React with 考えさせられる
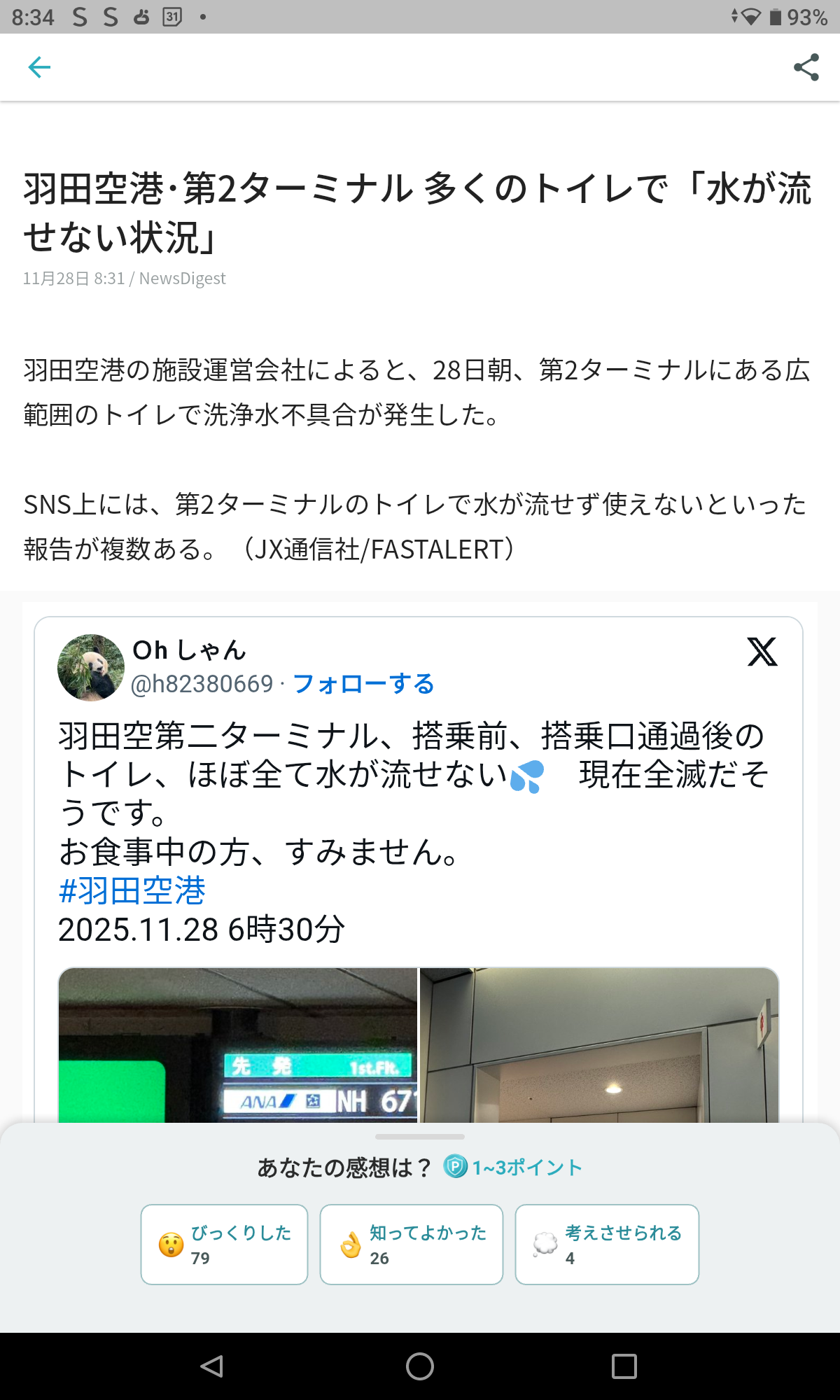Image resolution: width=840 pixels, height=1400 pixels. point(607,1244)
